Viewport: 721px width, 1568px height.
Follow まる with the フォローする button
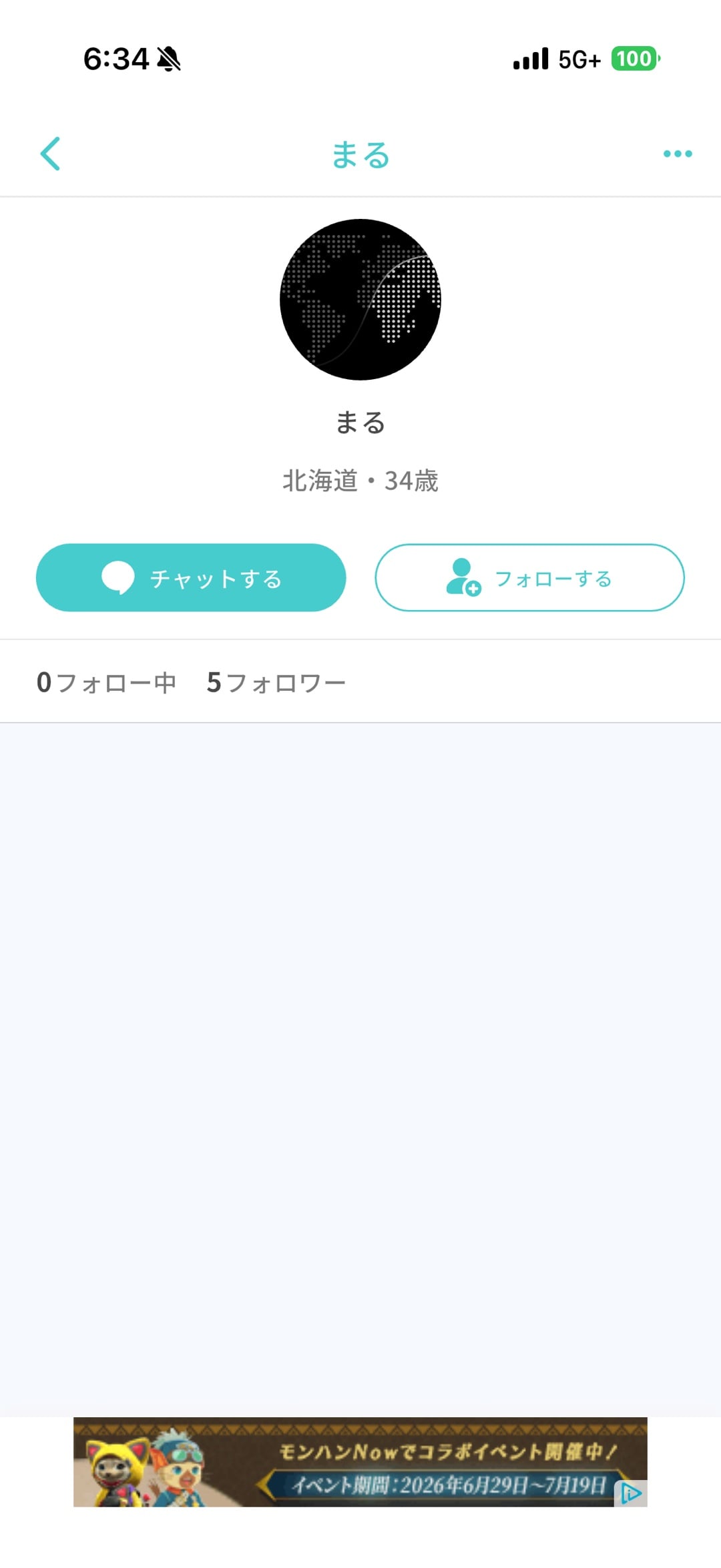coord(529,577)
